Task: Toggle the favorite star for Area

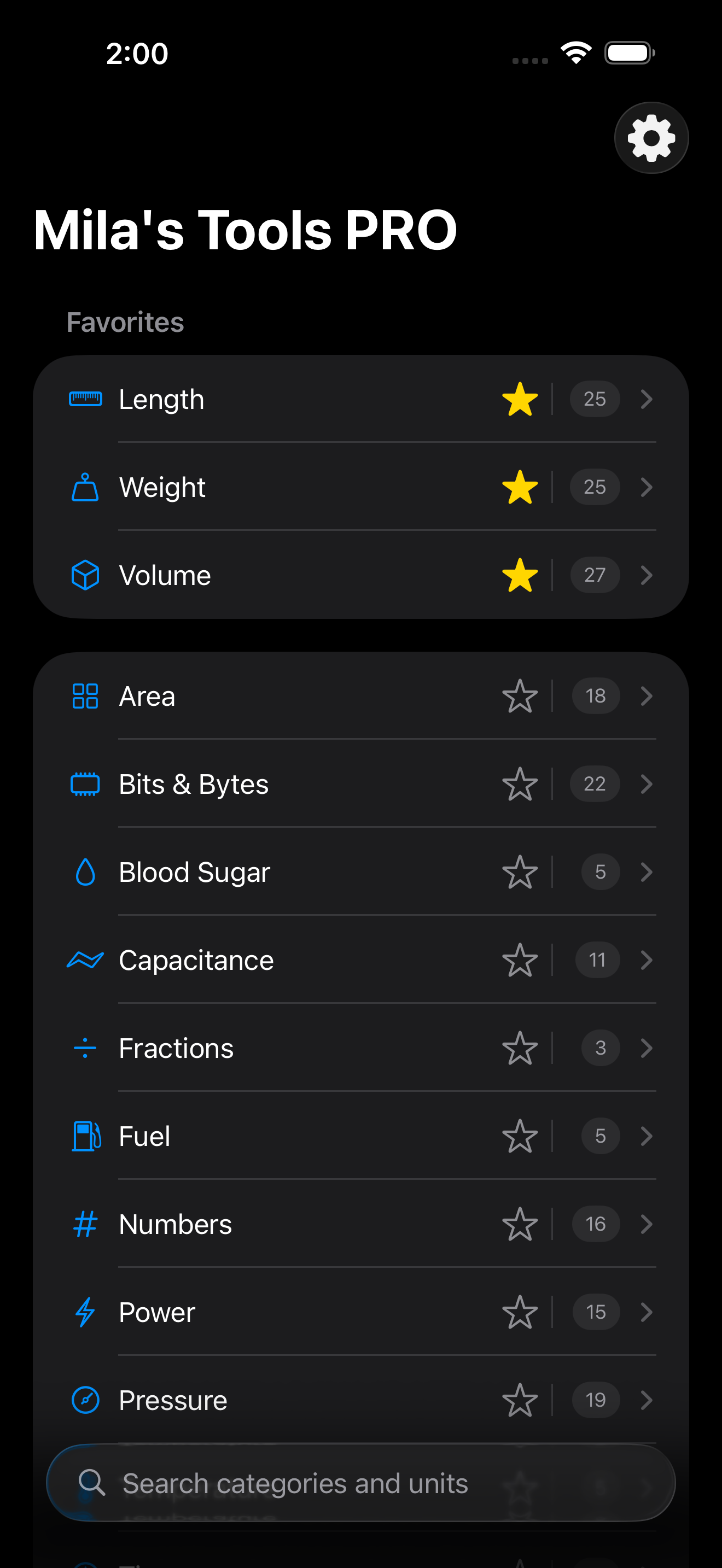Action: coord(521,697)
